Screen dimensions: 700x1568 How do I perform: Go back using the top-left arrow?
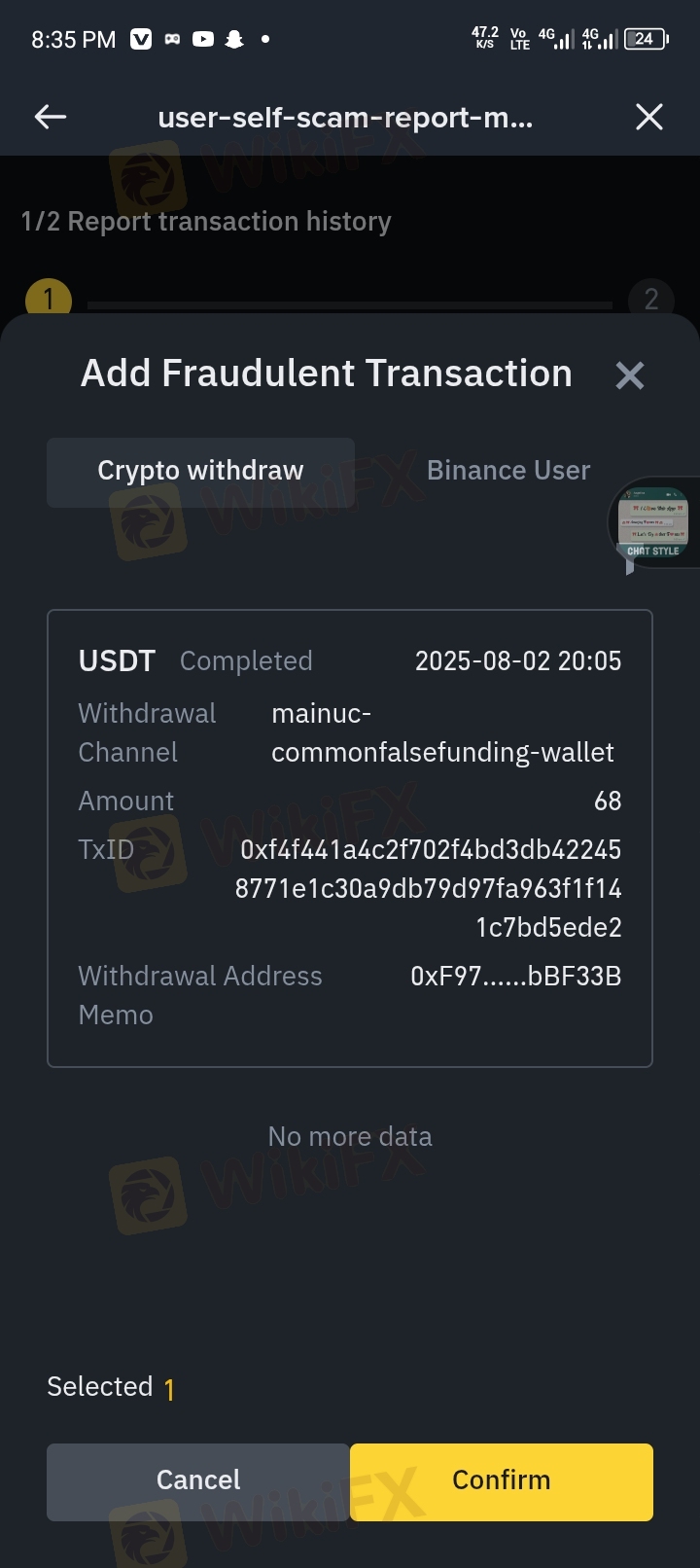(51, 118)
